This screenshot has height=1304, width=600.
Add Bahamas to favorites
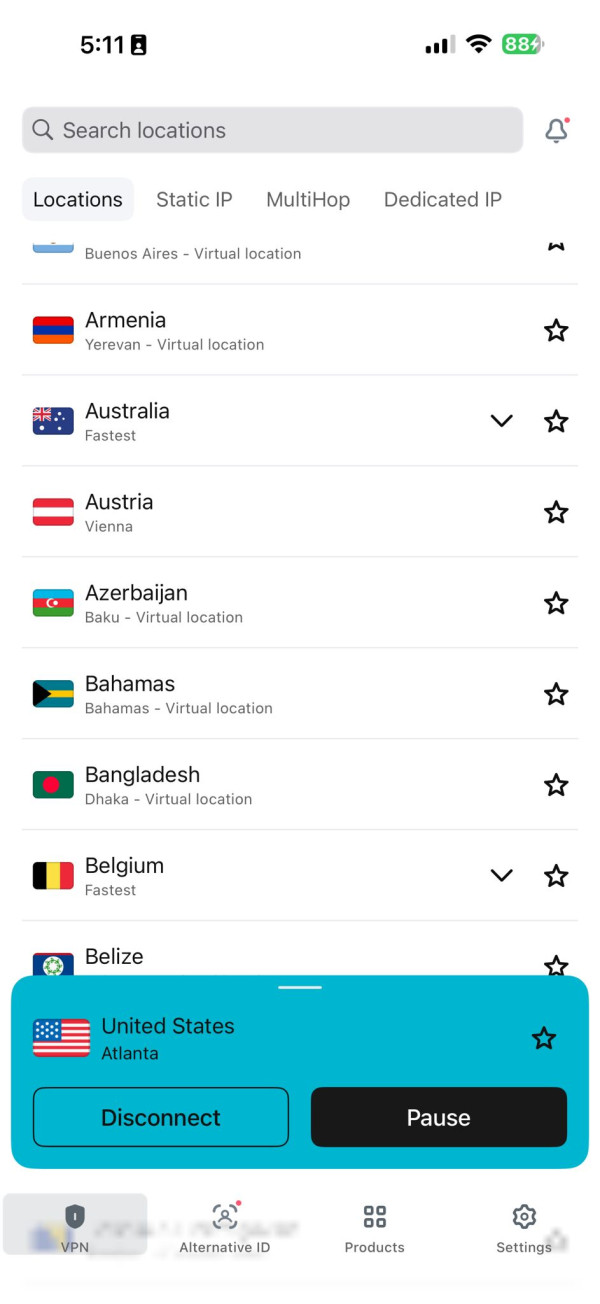(x=556, y=694)
